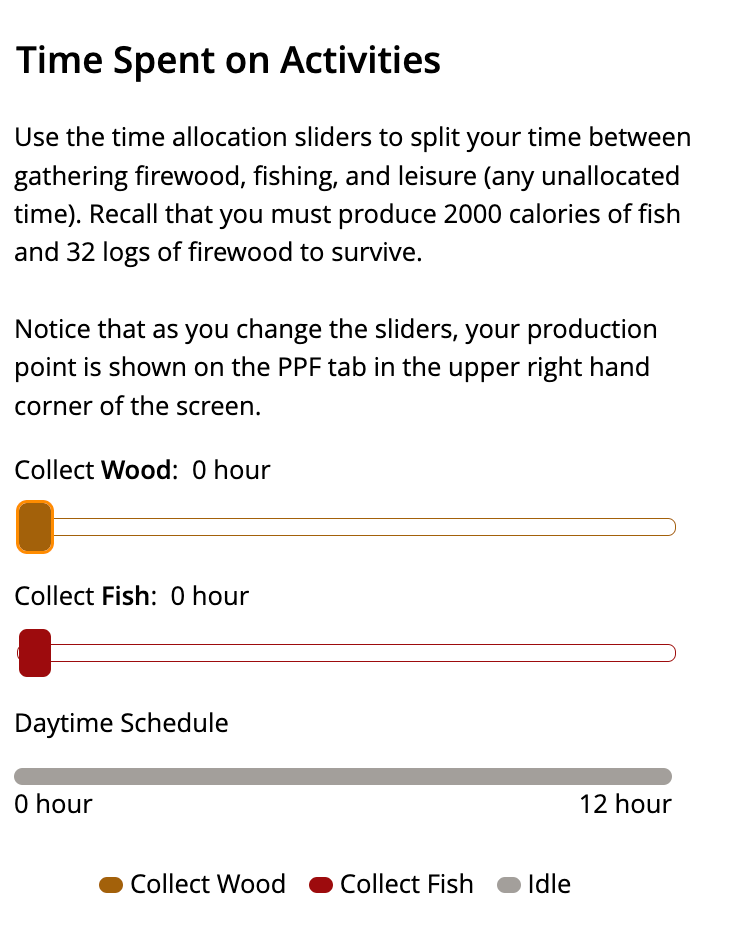The width and height of the screenshot is (738, 948).
Task: Click the gray Idle legend swatch
Action: (508, 884)
